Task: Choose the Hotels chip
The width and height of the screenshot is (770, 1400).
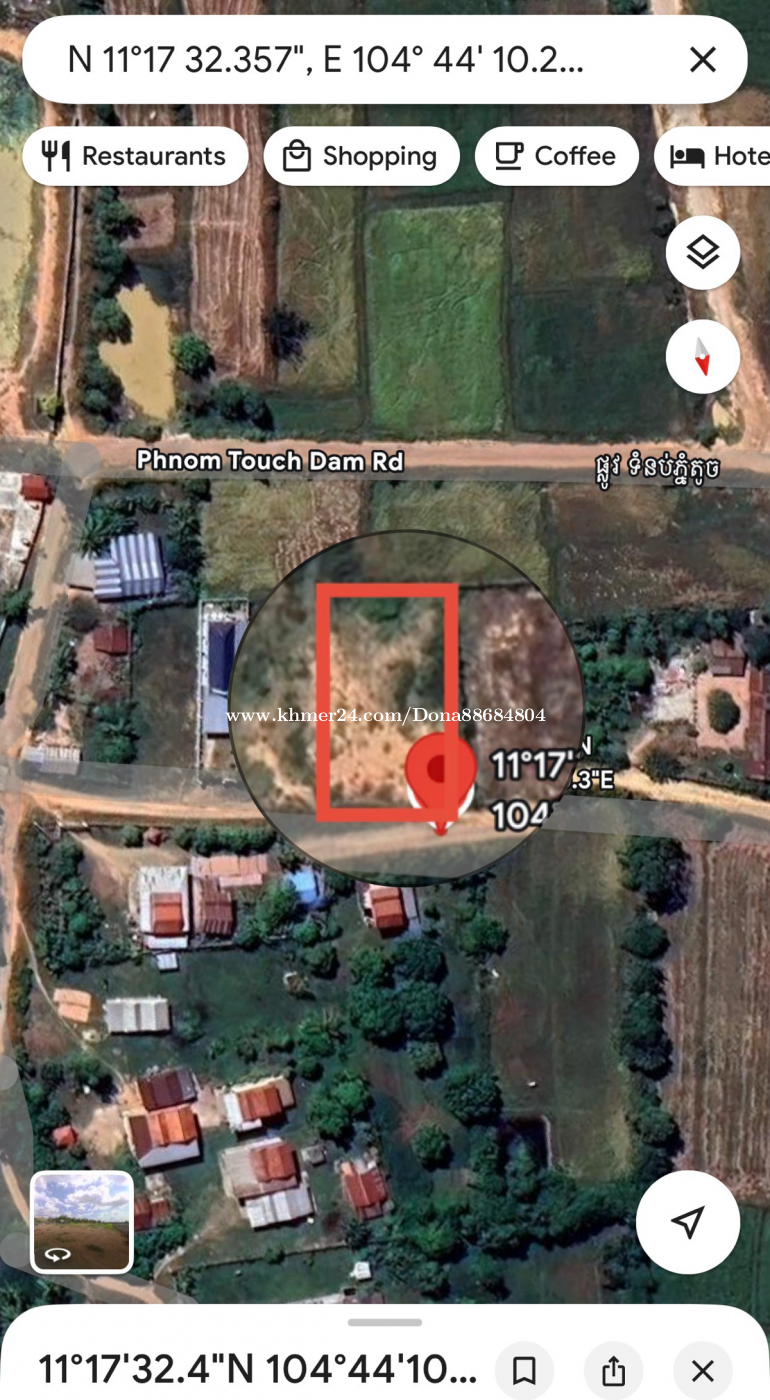Action: coord(715,156)
